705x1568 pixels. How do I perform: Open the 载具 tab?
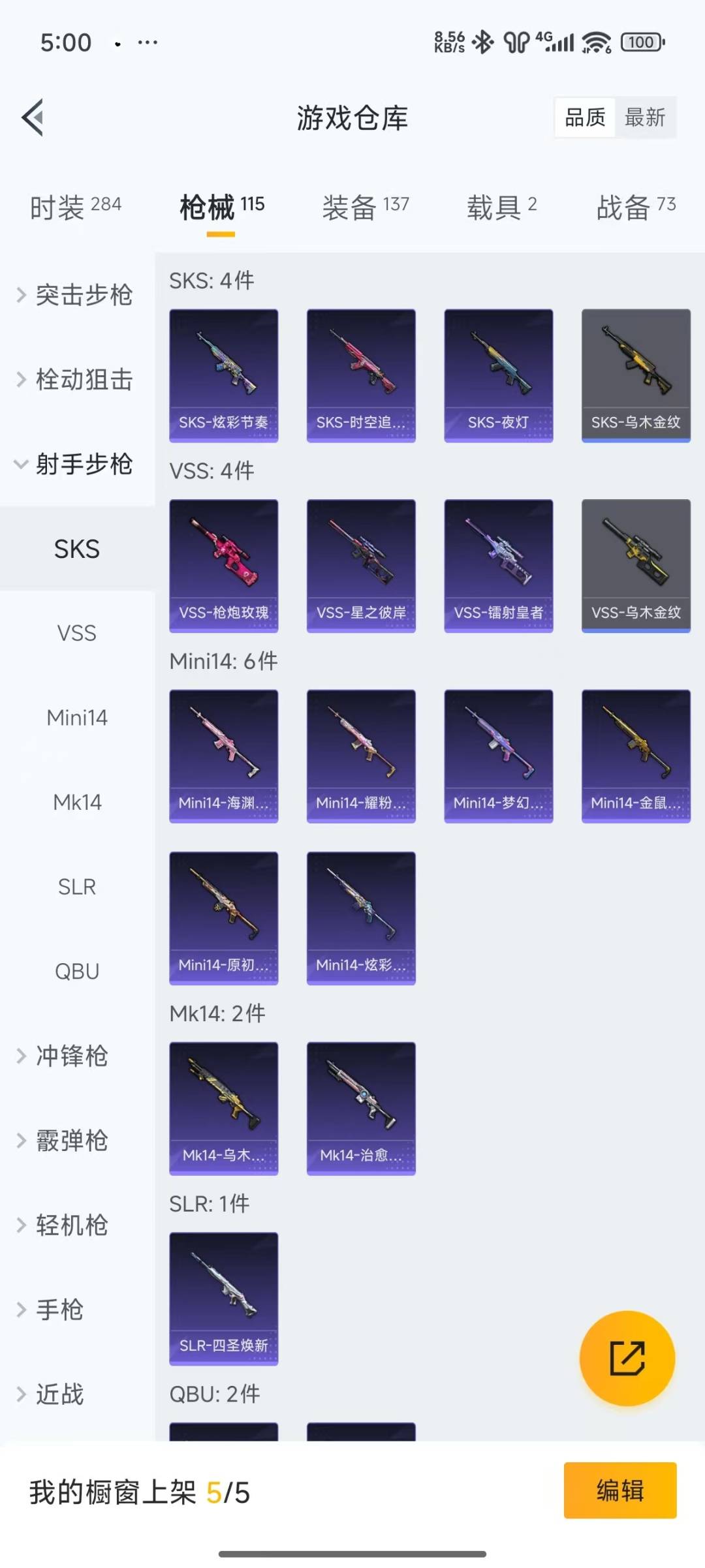click(x=501, y=208)
